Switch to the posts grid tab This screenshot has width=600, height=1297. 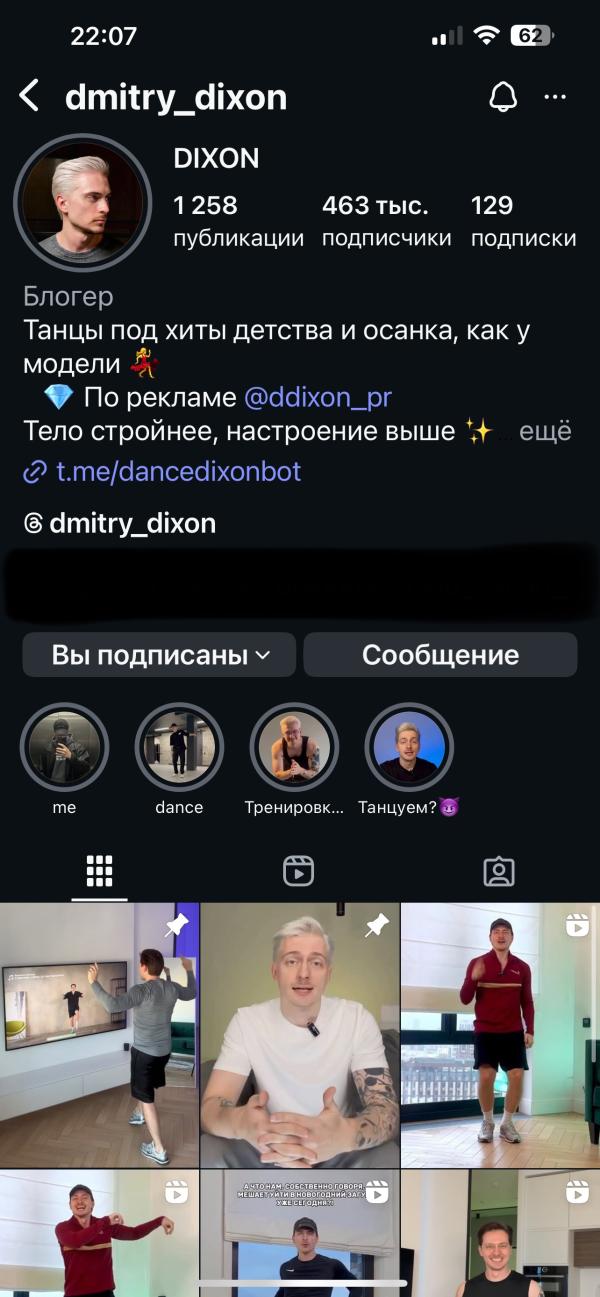(99, 871)
